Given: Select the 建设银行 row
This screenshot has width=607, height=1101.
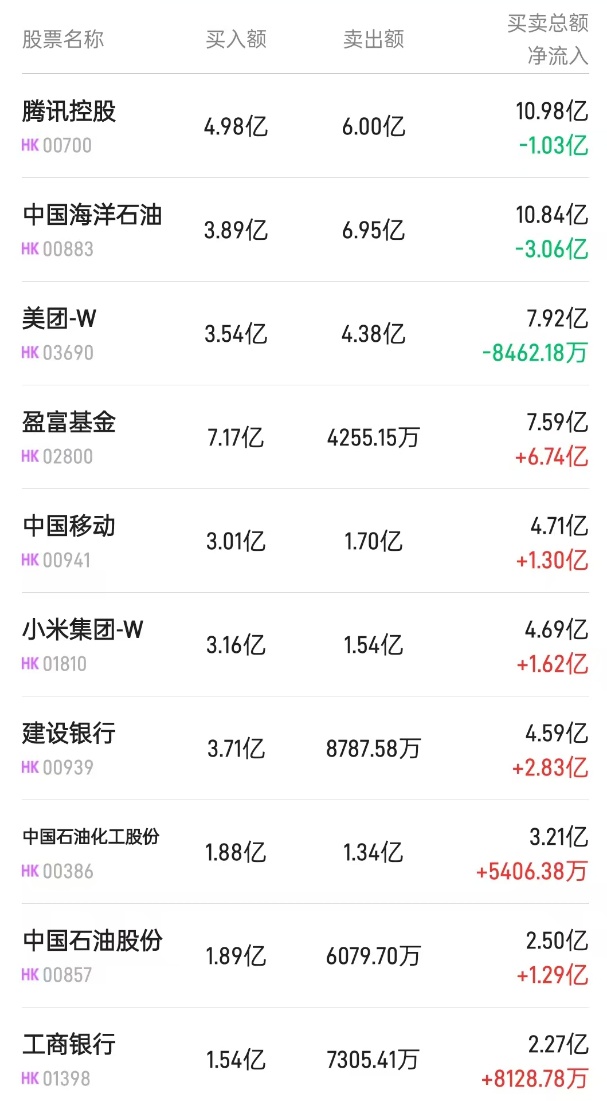Looking at the screenshot, I should tap(70, 734).
